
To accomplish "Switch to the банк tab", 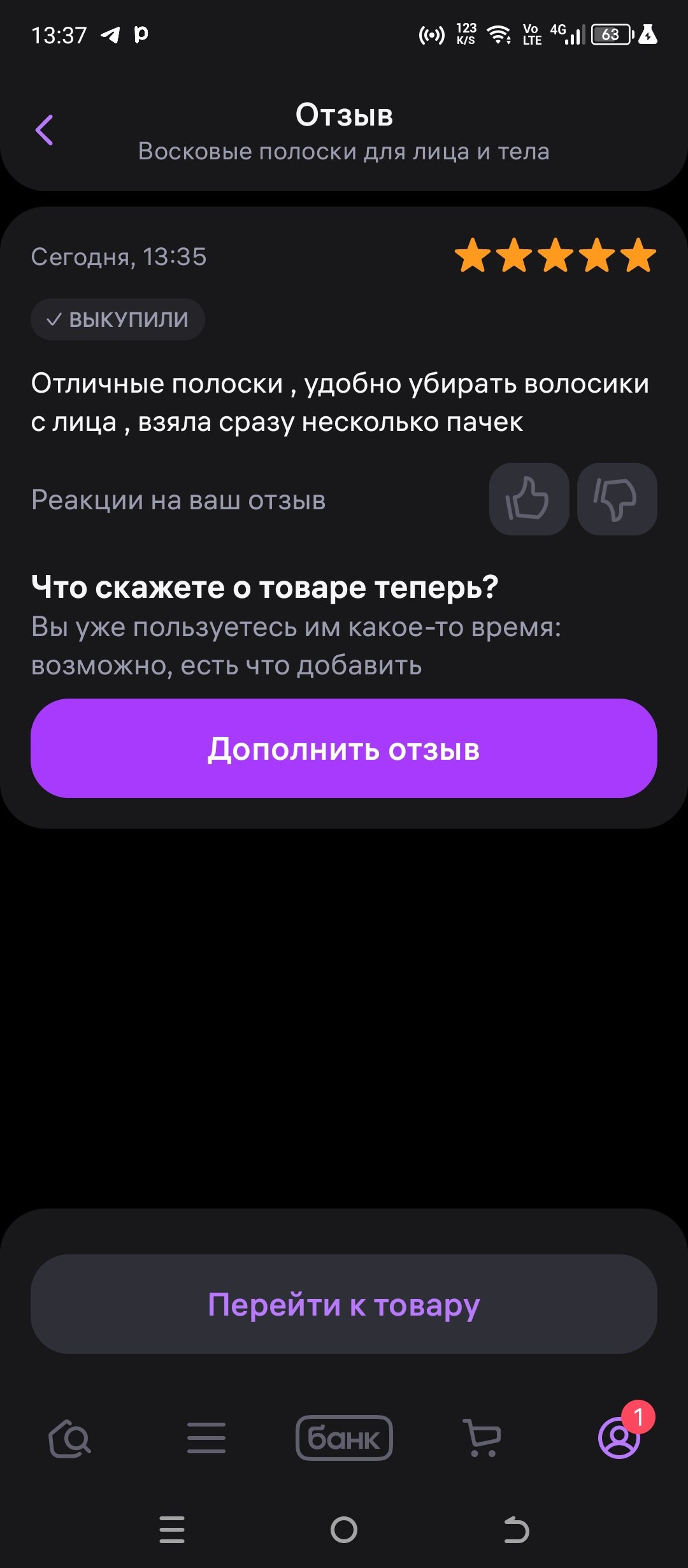I will [344, 1438].
